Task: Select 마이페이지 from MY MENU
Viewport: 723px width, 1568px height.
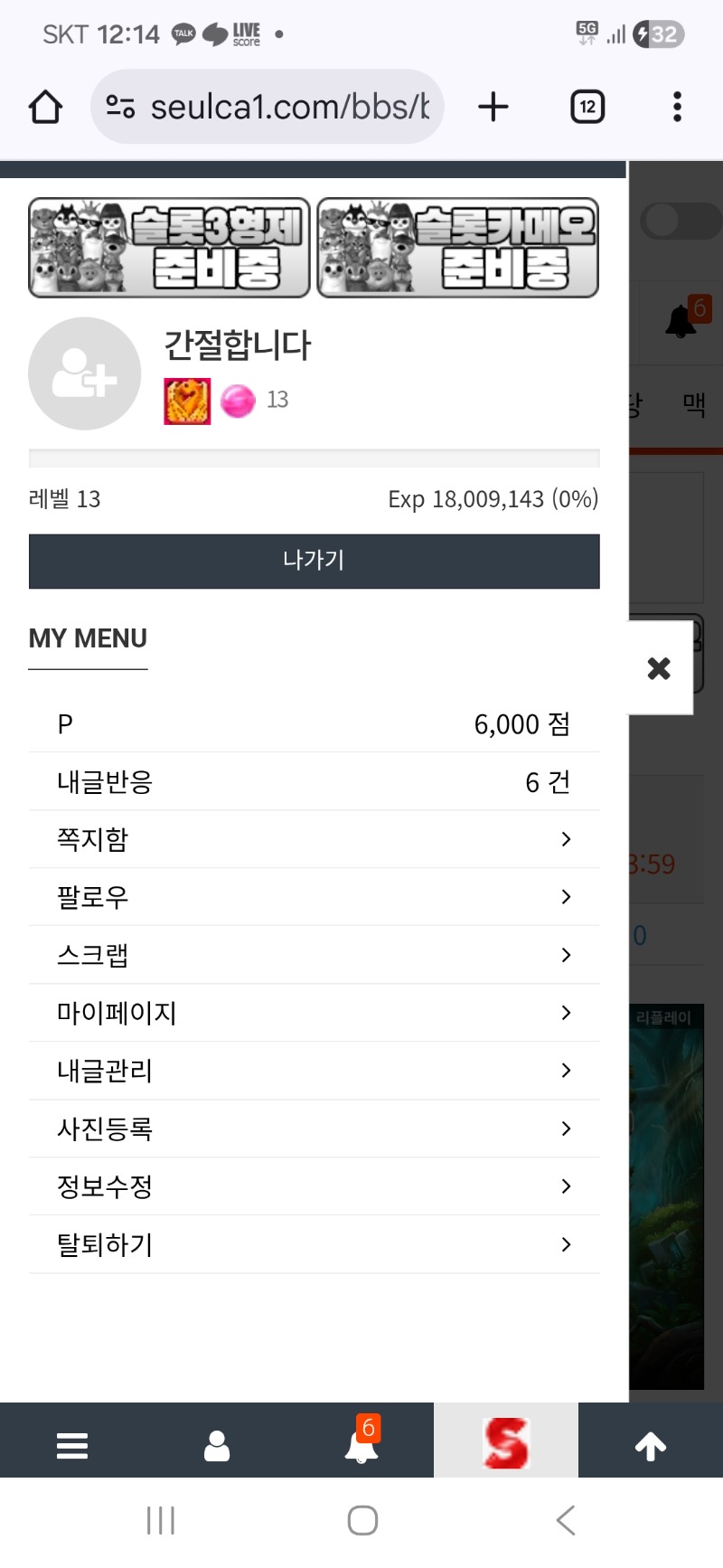Action: 314,1013
